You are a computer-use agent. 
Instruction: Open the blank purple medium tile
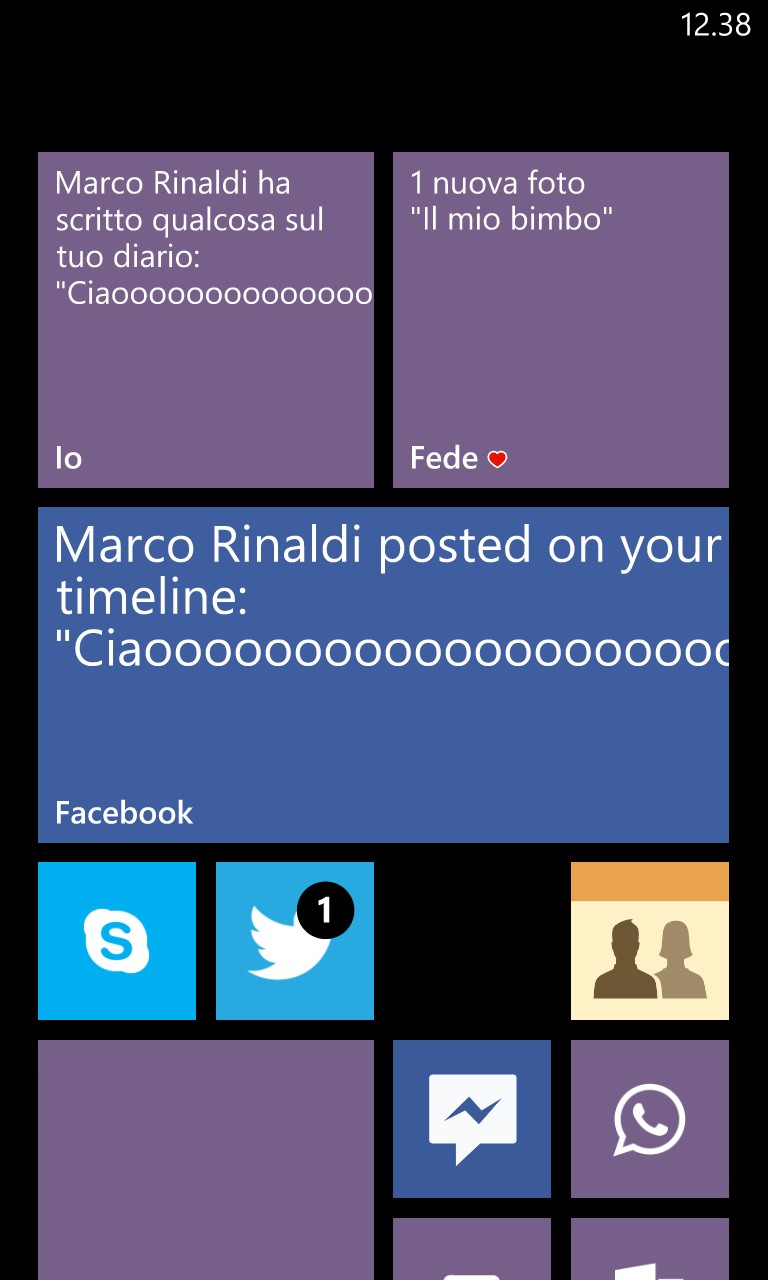tap(205, 1160)
